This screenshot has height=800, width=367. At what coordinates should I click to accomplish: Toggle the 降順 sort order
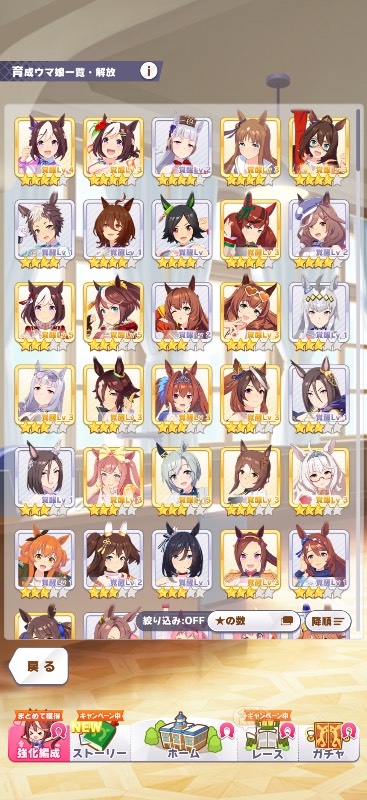[x=328, y=621]
